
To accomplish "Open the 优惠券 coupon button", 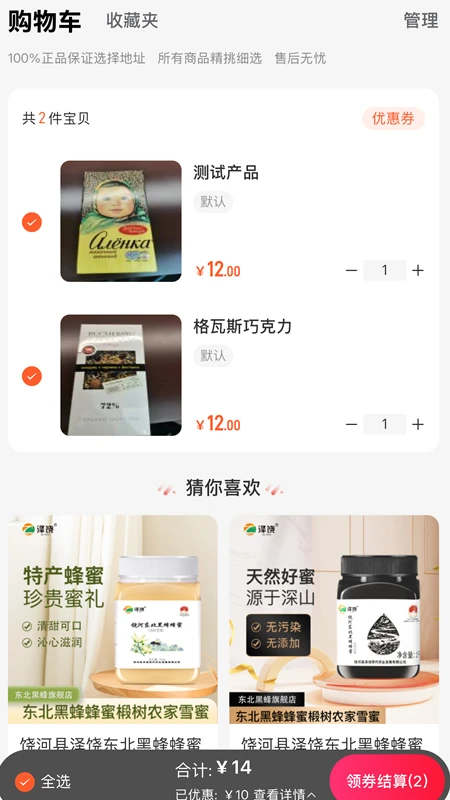I will [393, 118].
